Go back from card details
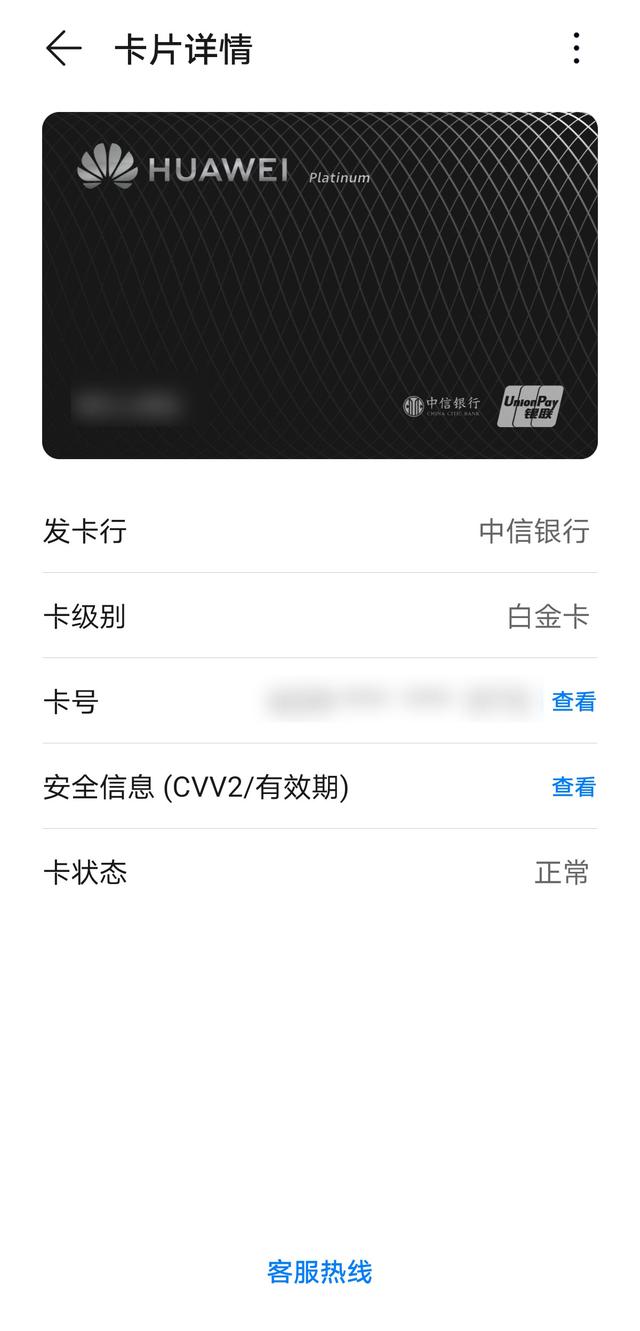Screen dimensions: 640x1331 point(63,49)
